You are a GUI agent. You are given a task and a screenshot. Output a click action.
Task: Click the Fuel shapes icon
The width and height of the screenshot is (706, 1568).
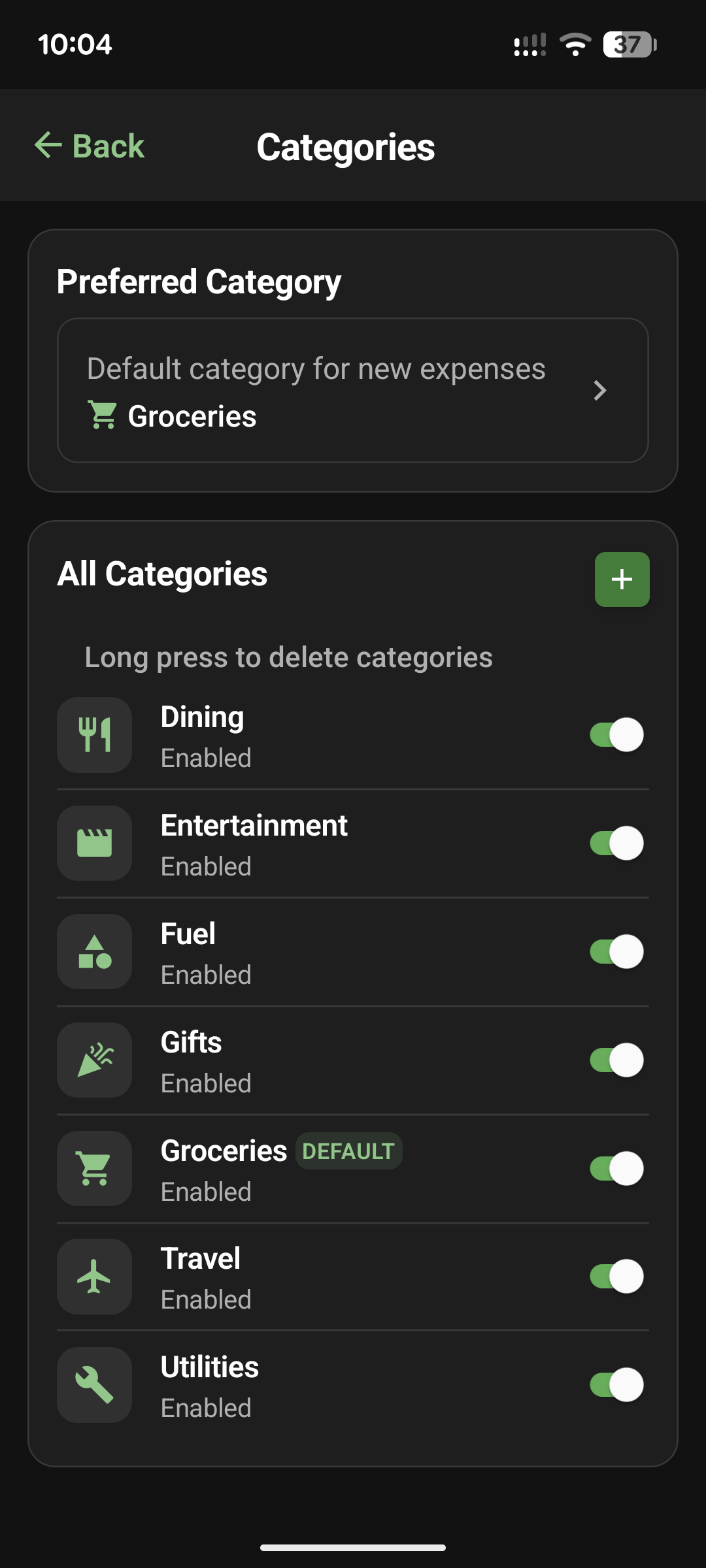click(94, 952)
